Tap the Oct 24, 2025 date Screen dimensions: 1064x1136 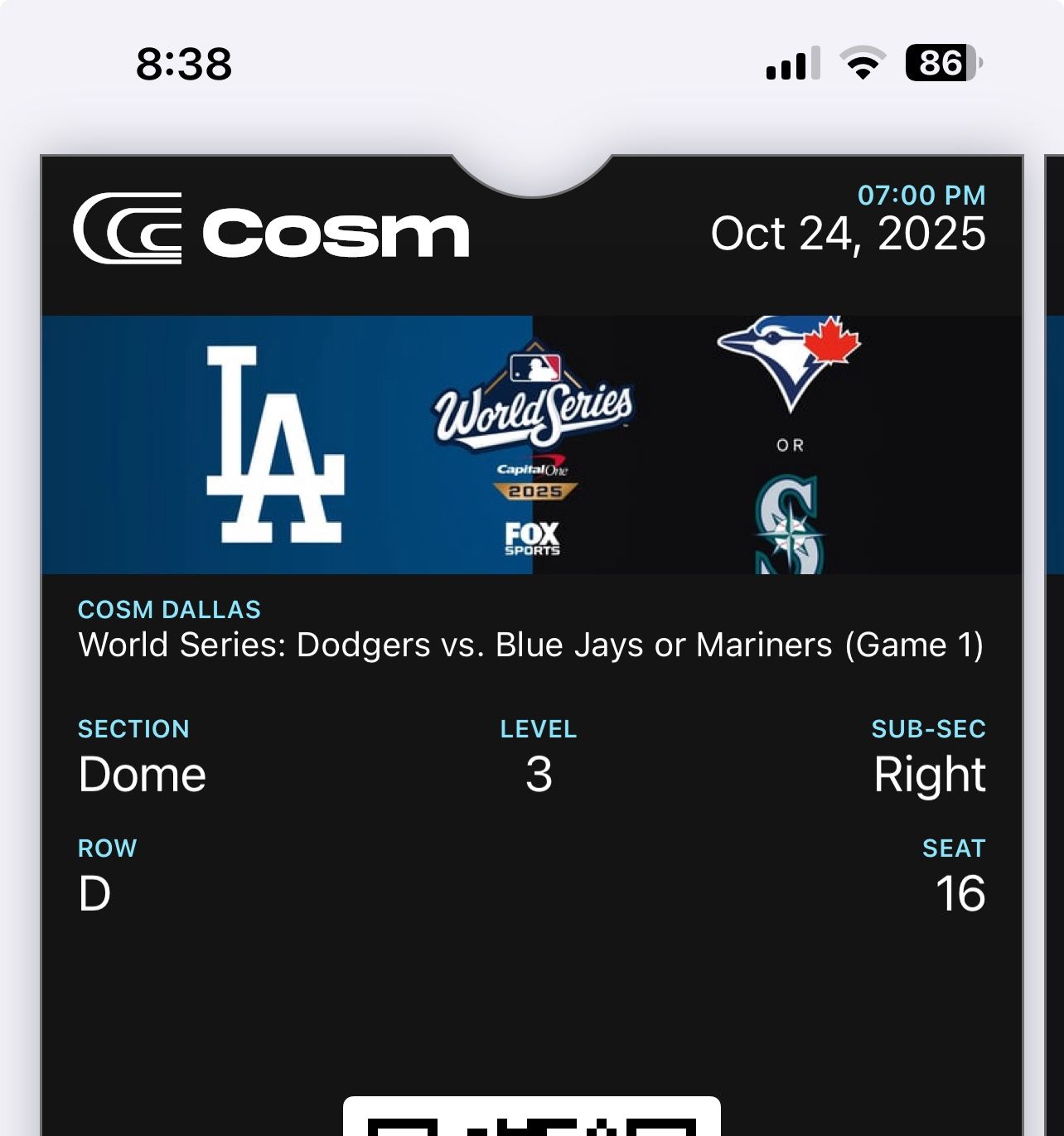849,234
